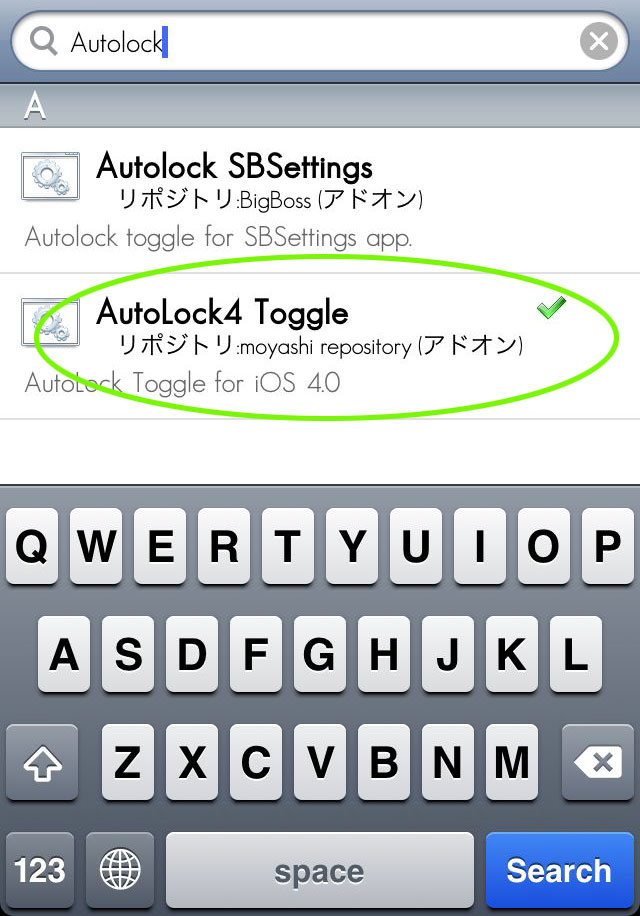This screenshot has height=916, width=640.
Task: Toggle the shift key
Action: 41,764
